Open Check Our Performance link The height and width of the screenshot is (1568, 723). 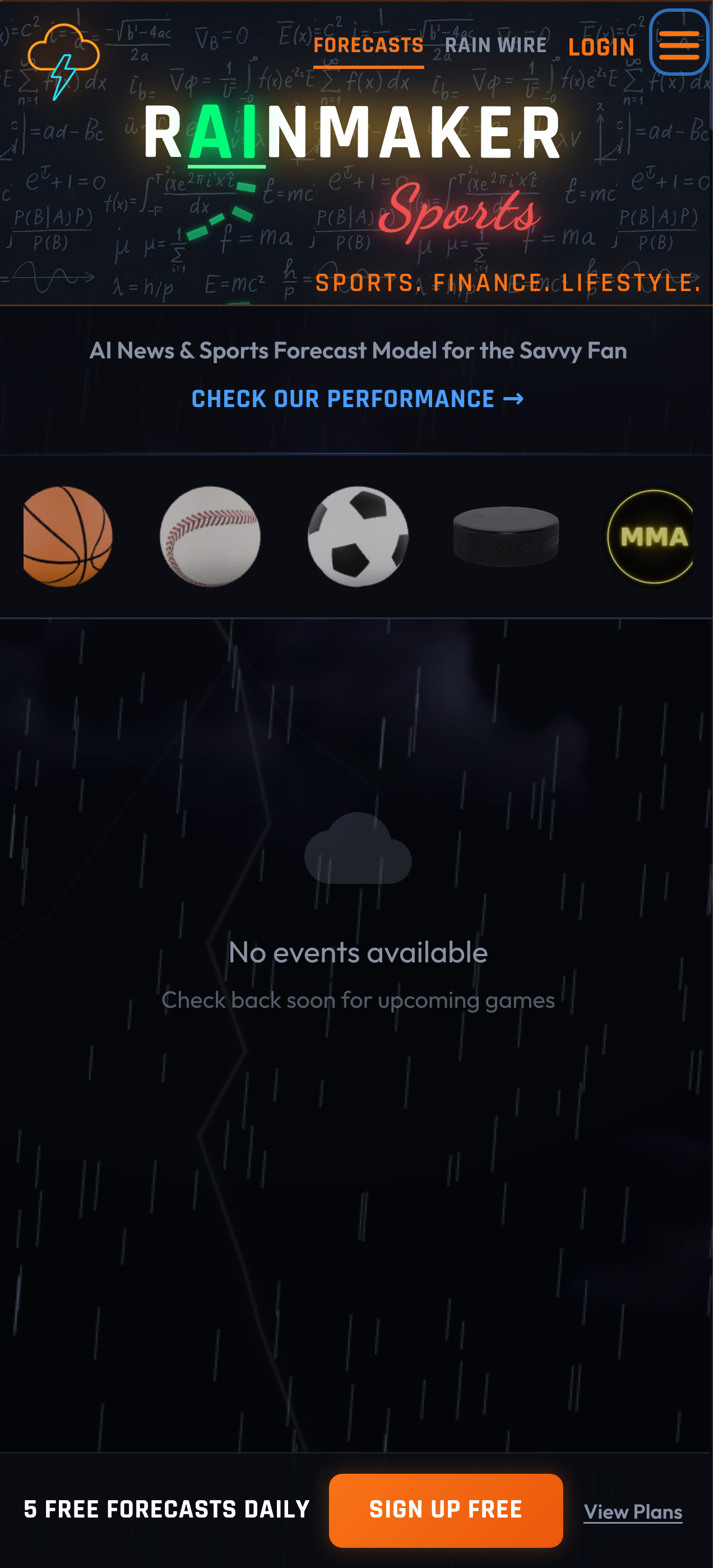358,399
